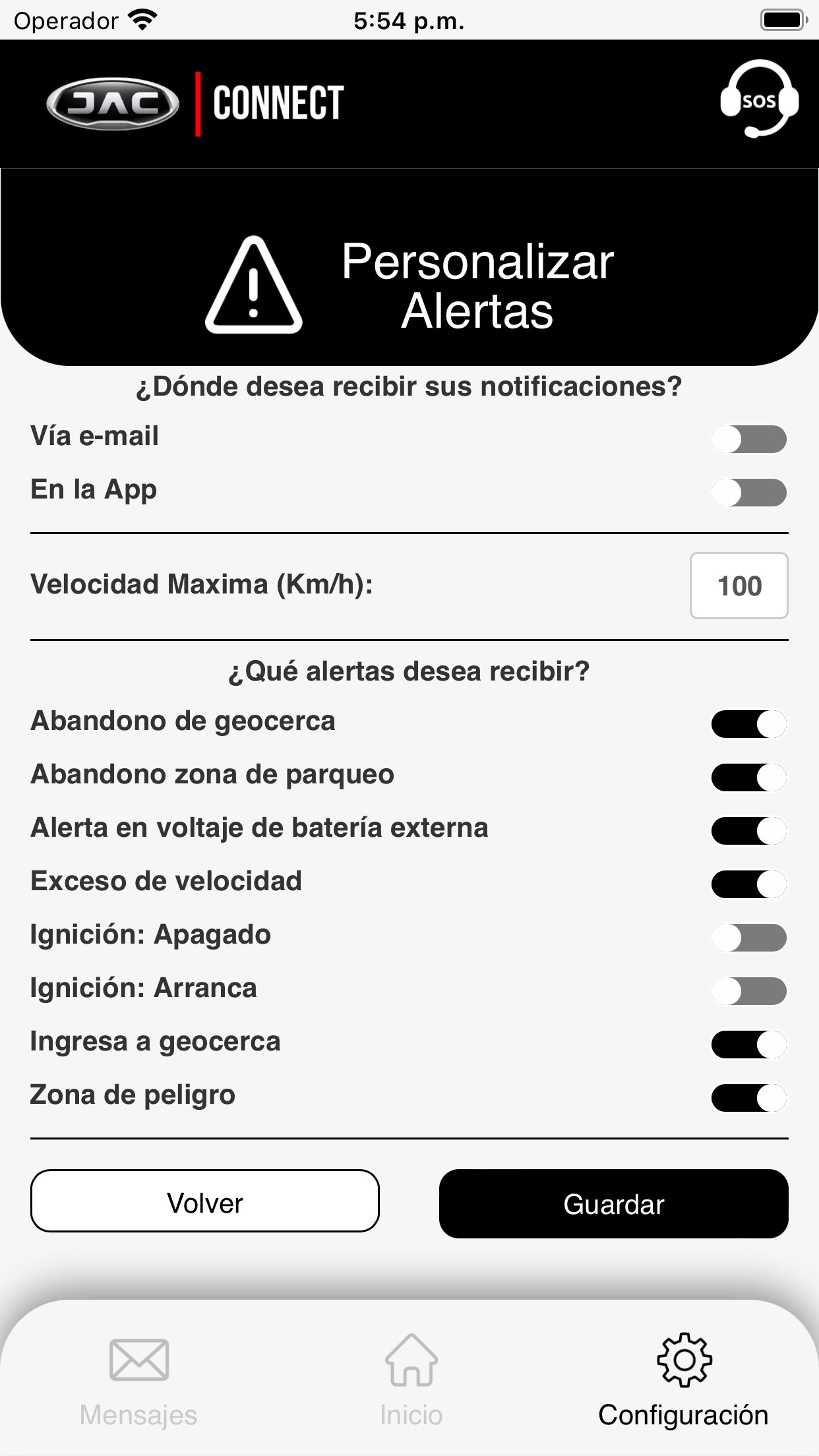Screen dimensions: 819x1456
Task: Enable notifications Vía e-mail
Action: pyautogui.click(x=749, y=439)
